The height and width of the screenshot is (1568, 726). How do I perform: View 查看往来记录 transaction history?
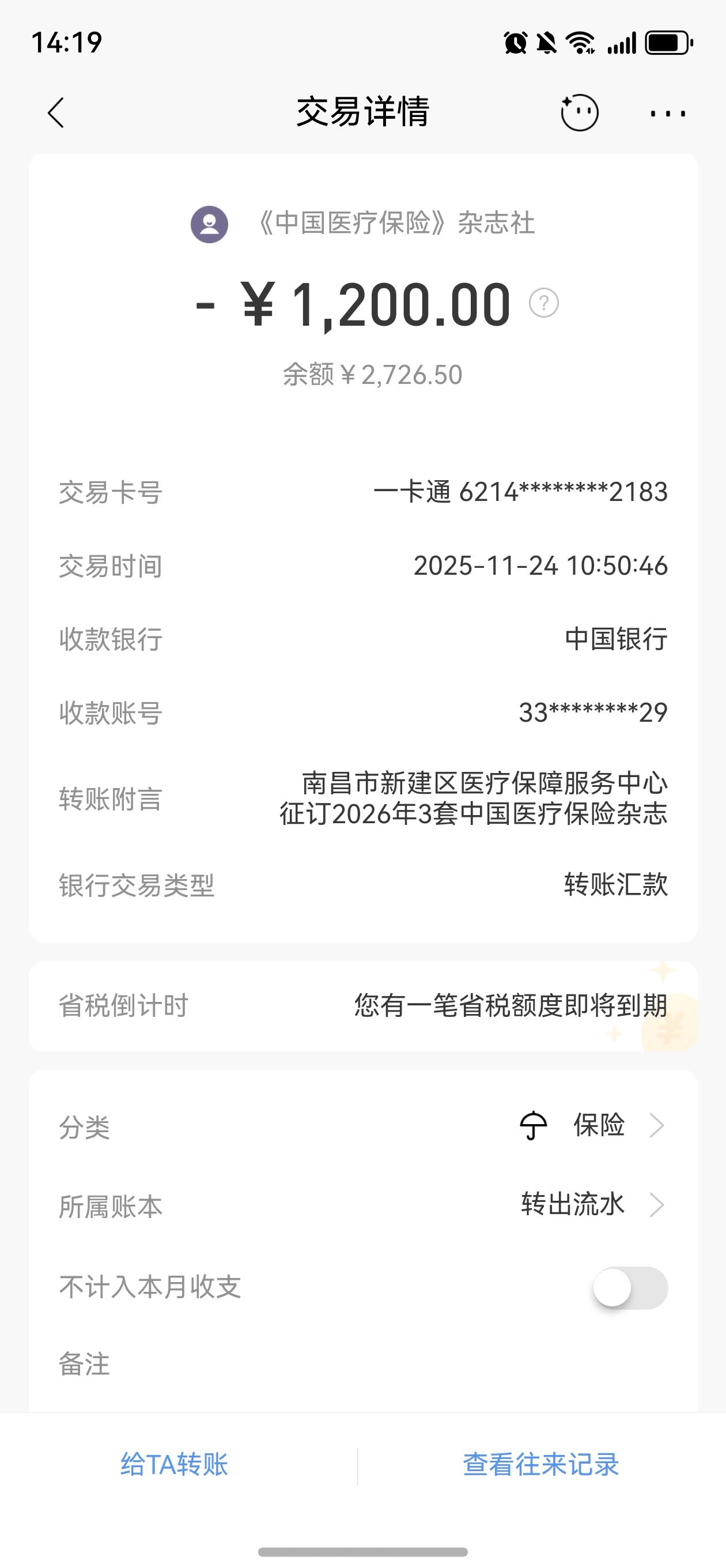tap(541, 1464)
